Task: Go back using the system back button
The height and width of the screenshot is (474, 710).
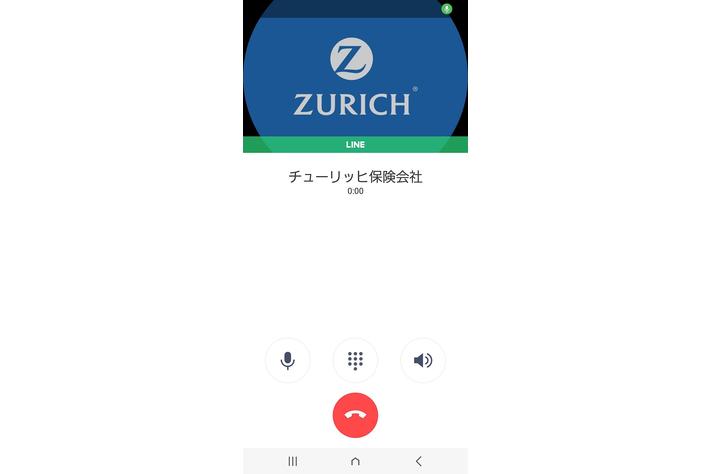Action: (x=418, y=461)
